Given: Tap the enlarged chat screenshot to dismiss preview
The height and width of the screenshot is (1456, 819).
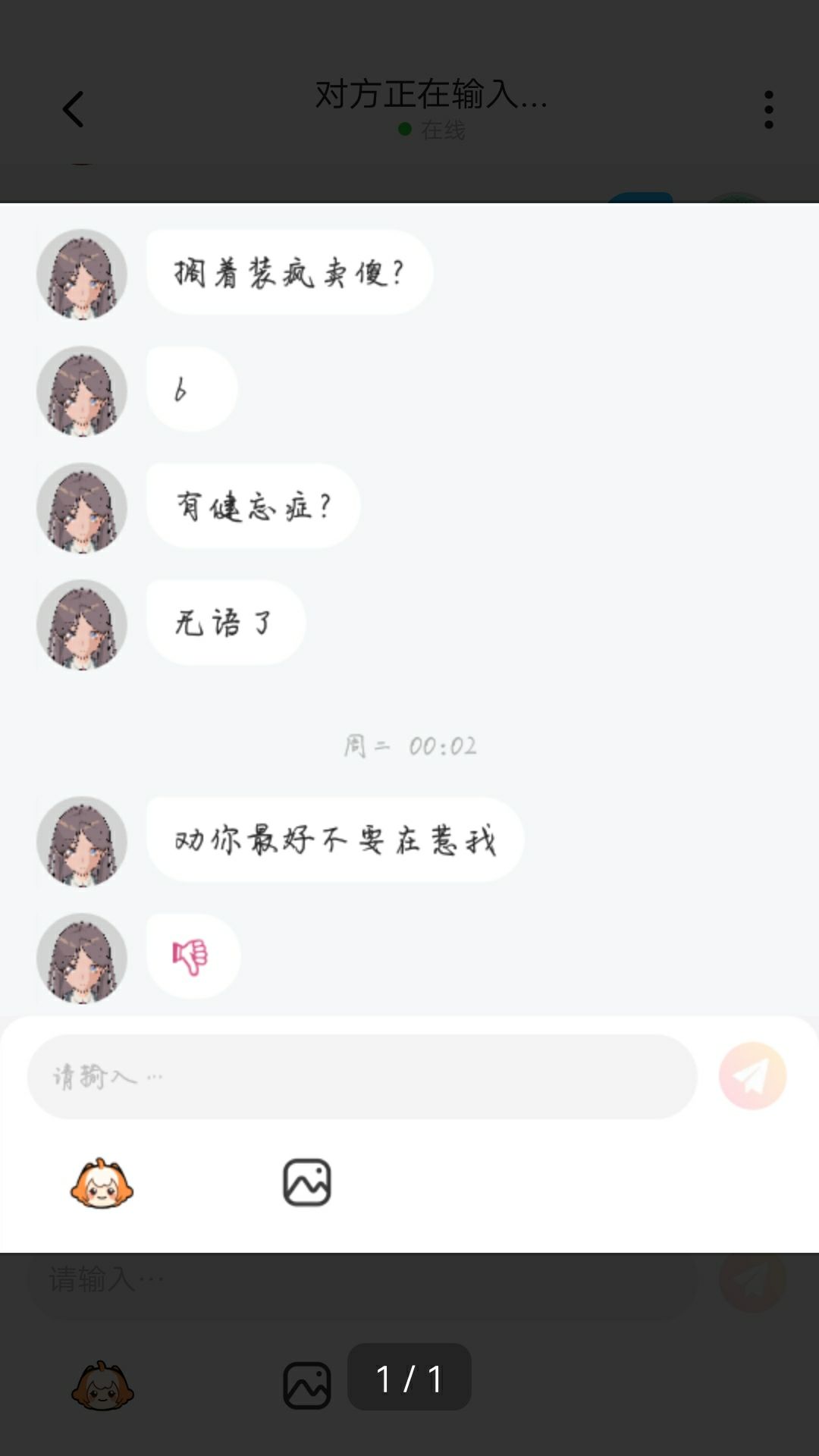Looking at the screenshot, I should coord(409,727).
